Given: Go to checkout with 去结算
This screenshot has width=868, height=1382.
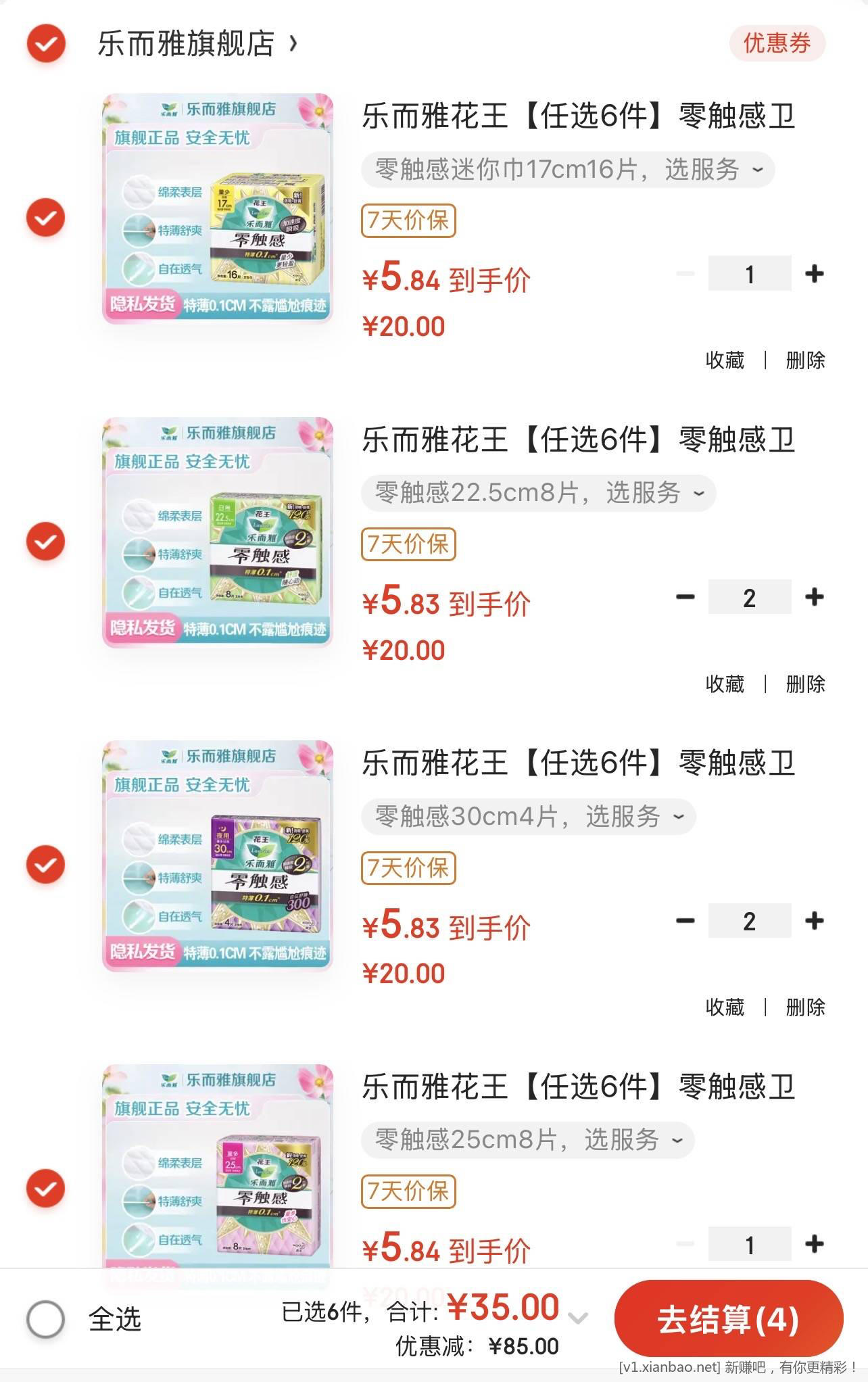Looking at the screenshot, I should pyautogui.click(x=728, y=1319).
